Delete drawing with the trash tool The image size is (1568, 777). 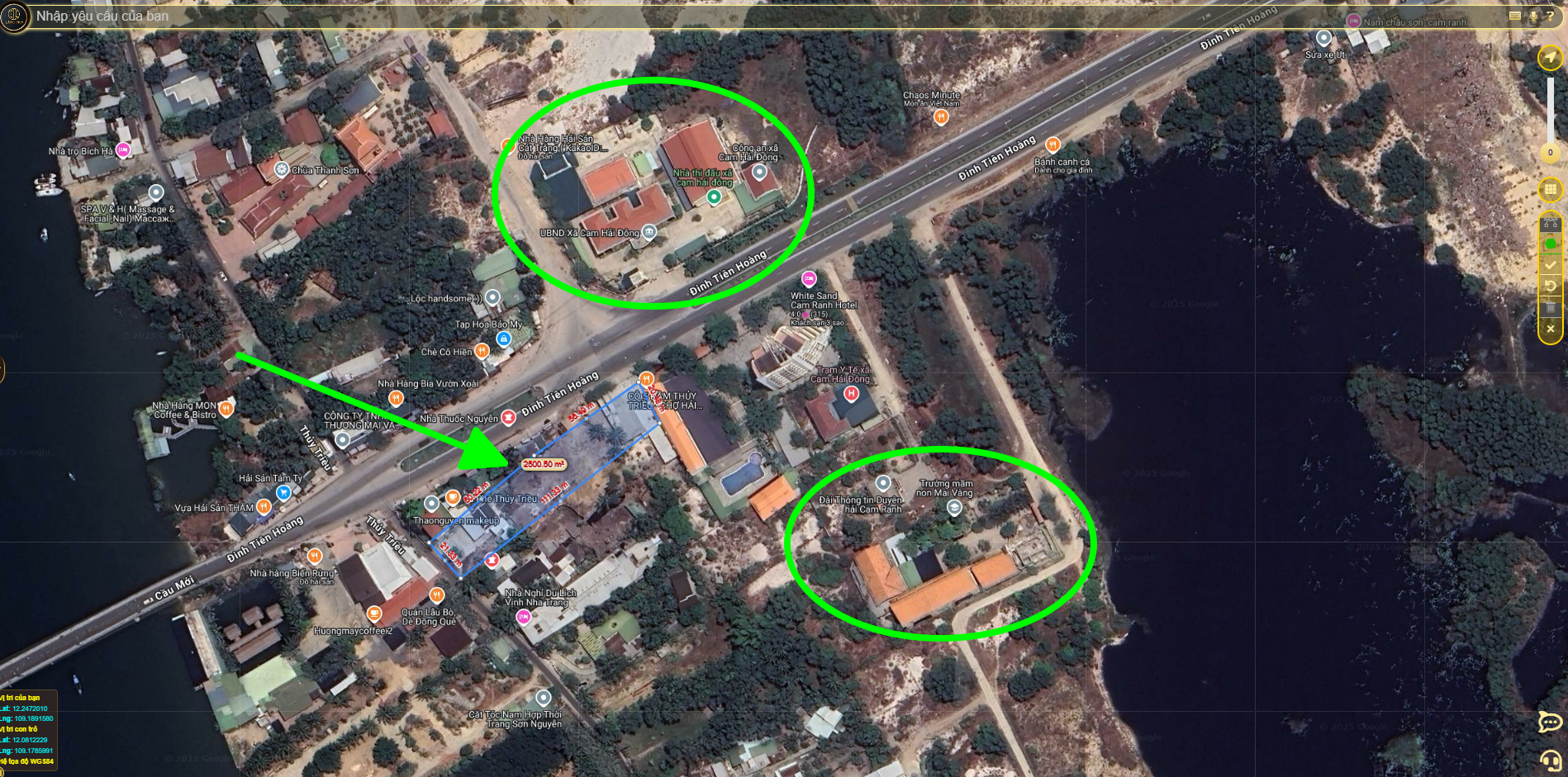point(1550,307)
